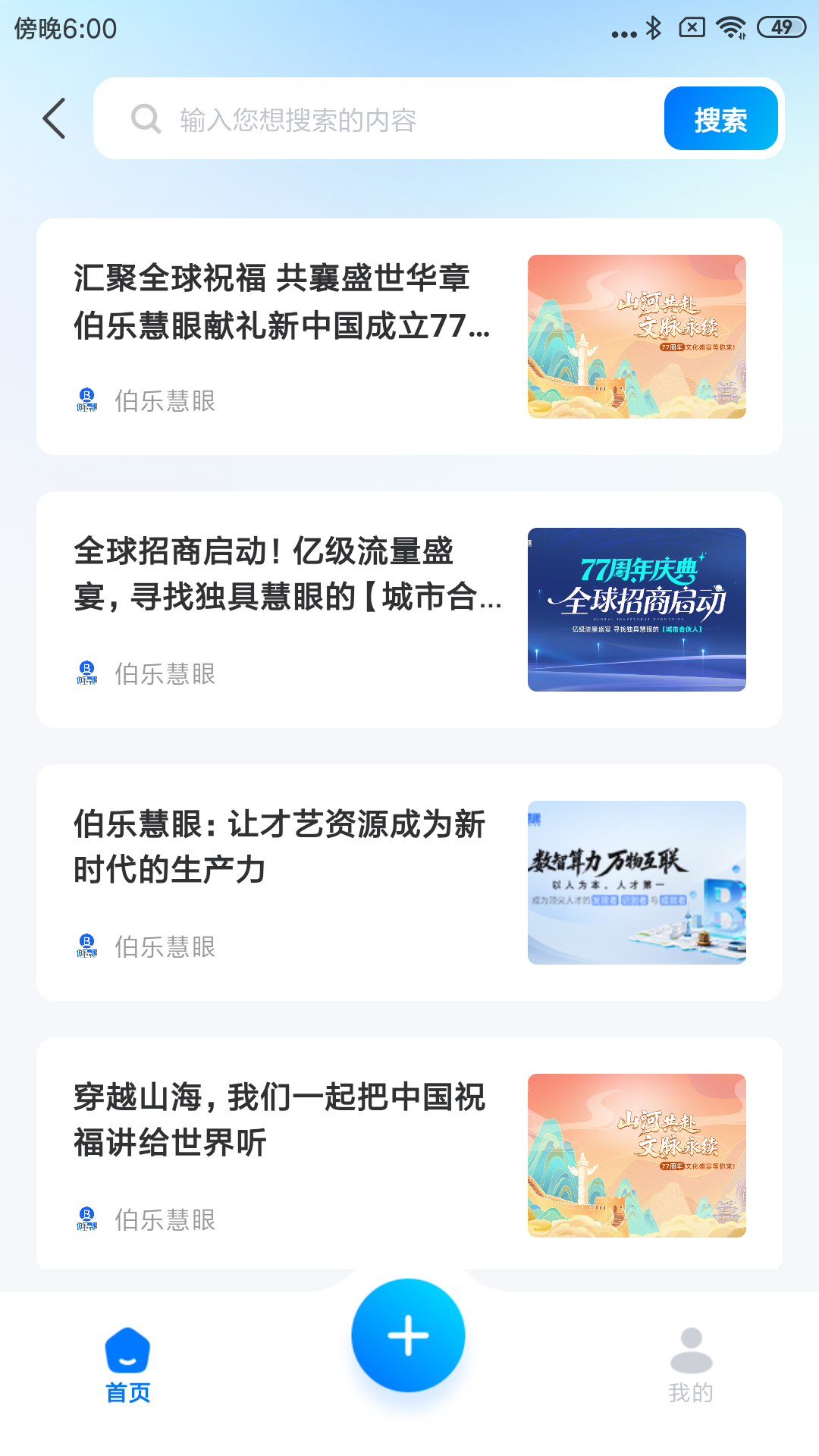Click the magnifying glass search icon
The width and height of the screenshot is (819, 1456).
(x=146, y=118)
